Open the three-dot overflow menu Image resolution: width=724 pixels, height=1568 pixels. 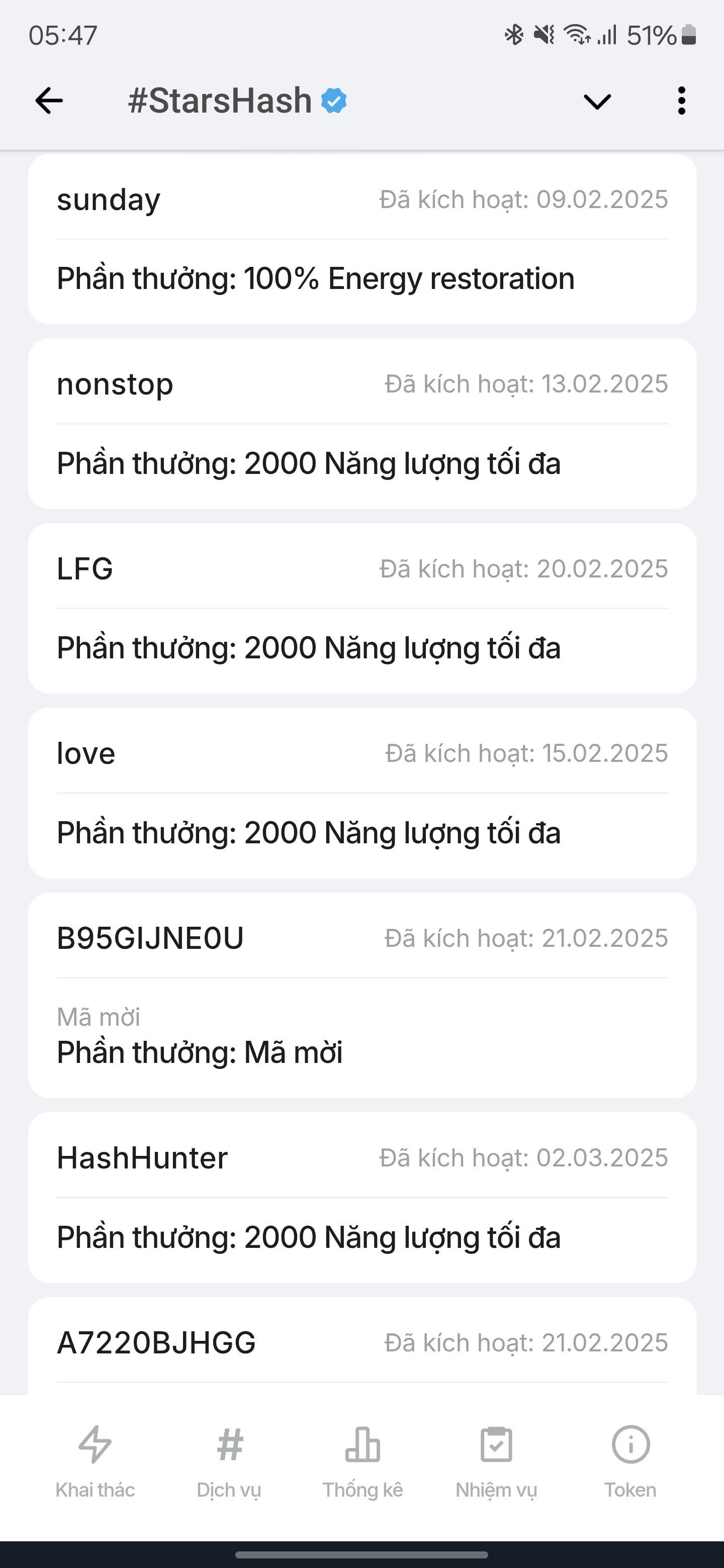tap(681, 101)
